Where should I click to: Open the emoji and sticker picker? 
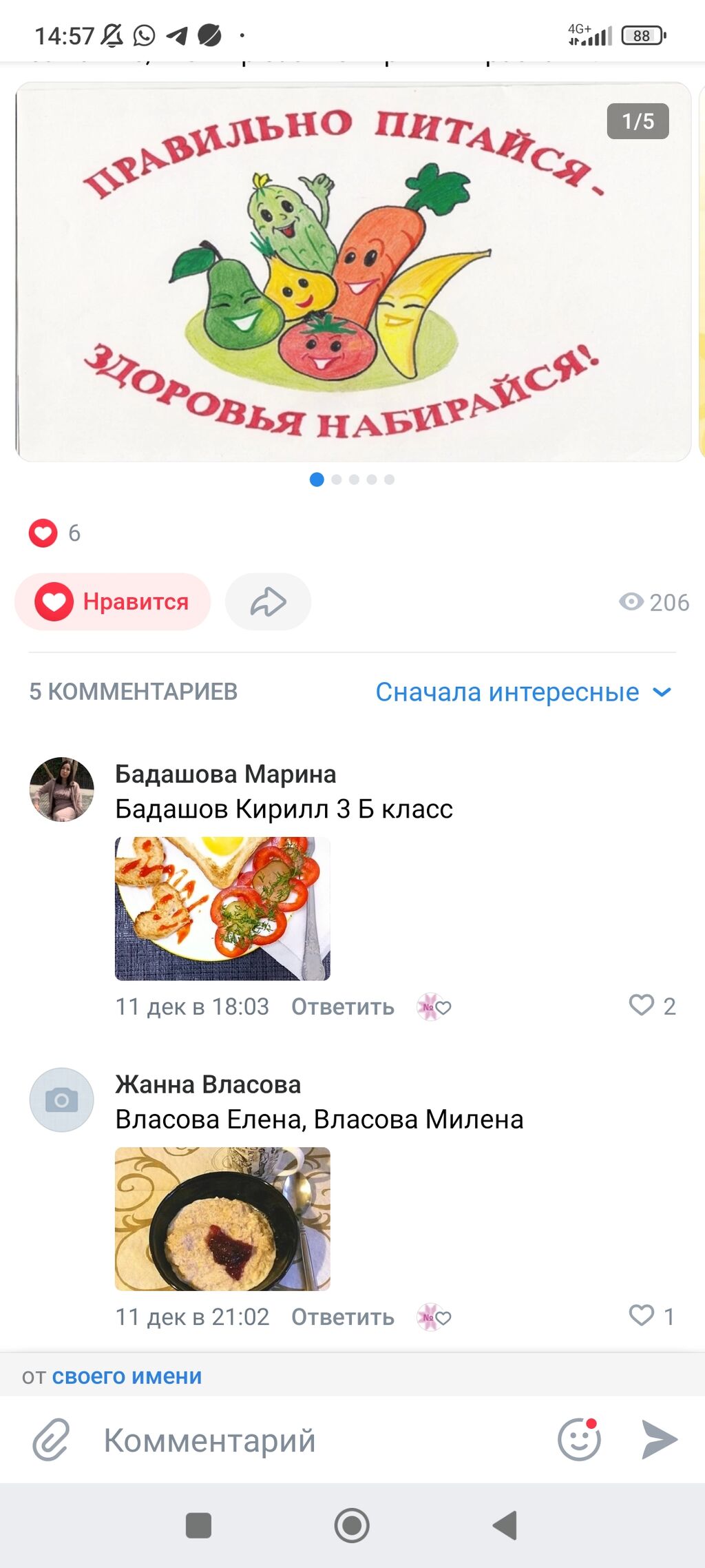578,1439
